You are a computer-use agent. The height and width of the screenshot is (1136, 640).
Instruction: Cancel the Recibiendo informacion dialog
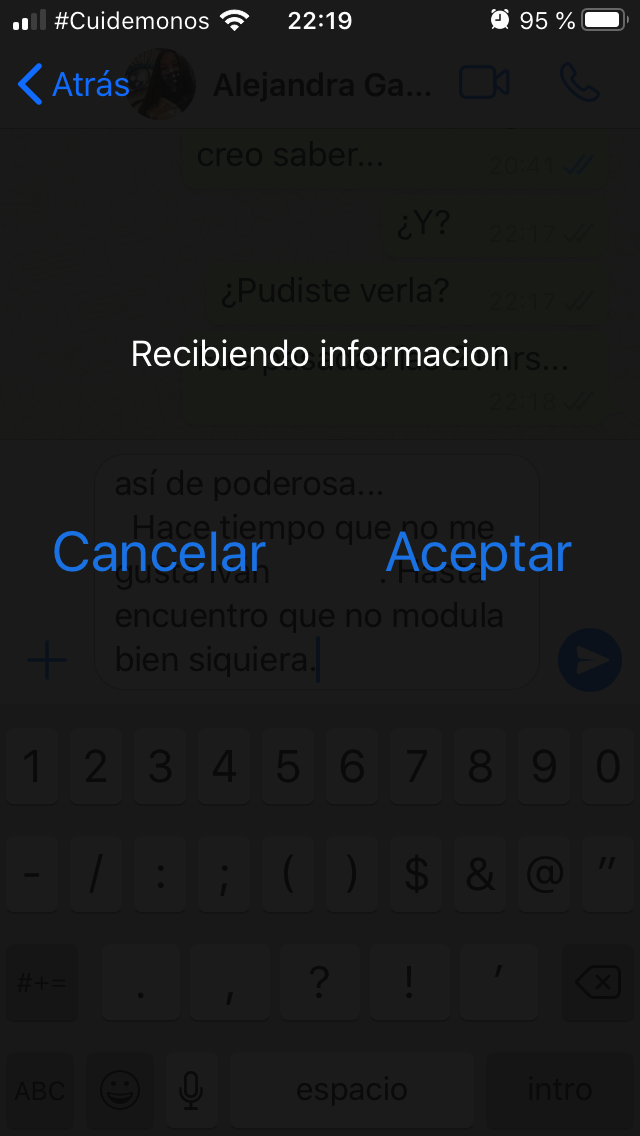pyautogui.click(x=159, y=553)
